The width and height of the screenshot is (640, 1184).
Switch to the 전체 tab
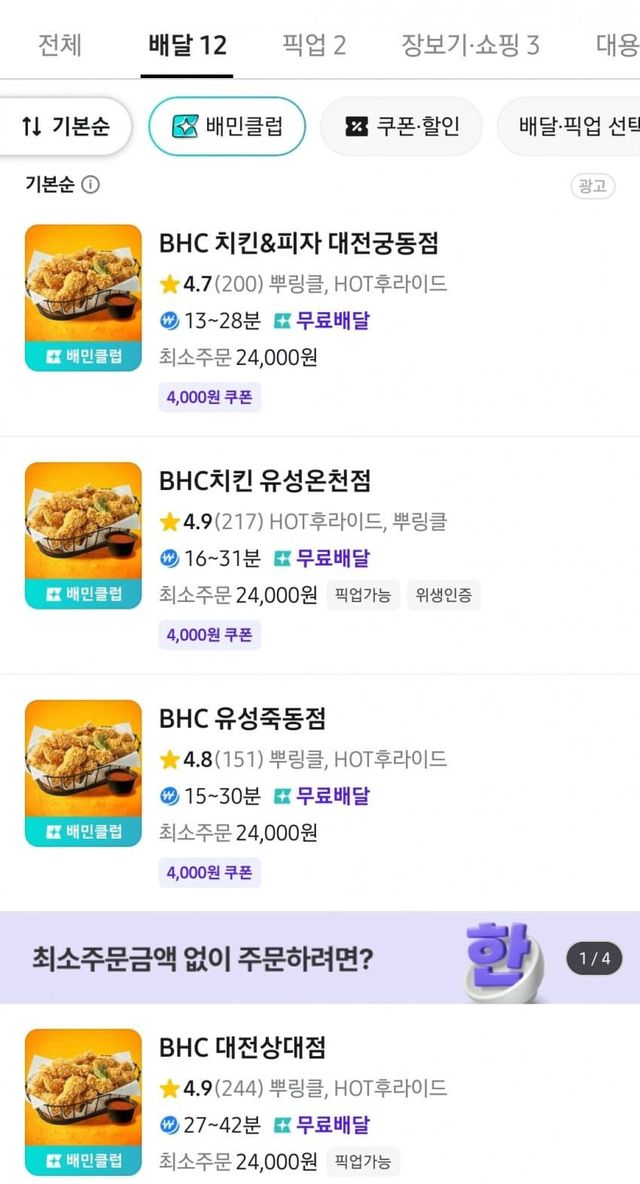coord(60,45)
